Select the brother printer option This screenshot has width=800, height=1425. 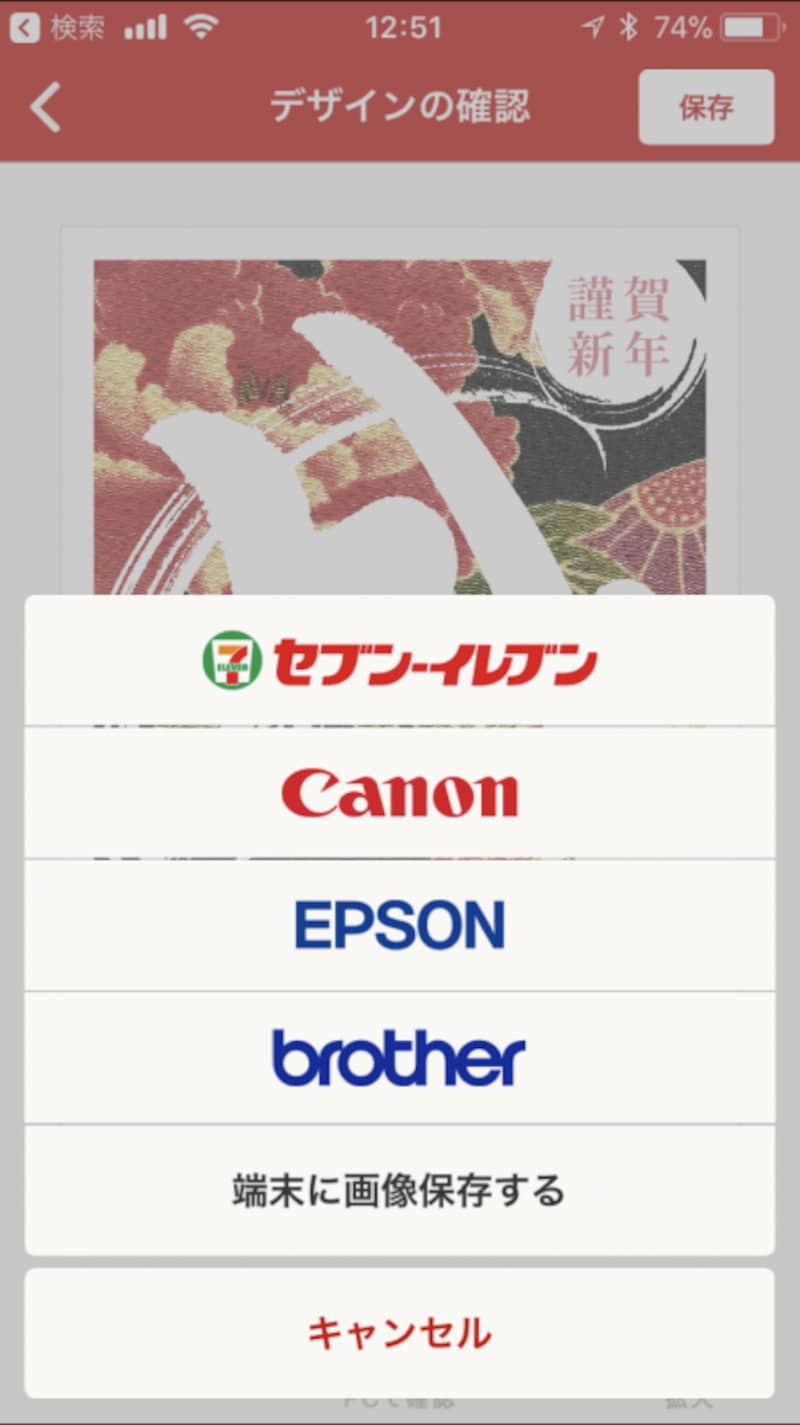(x=400, y=1058)
